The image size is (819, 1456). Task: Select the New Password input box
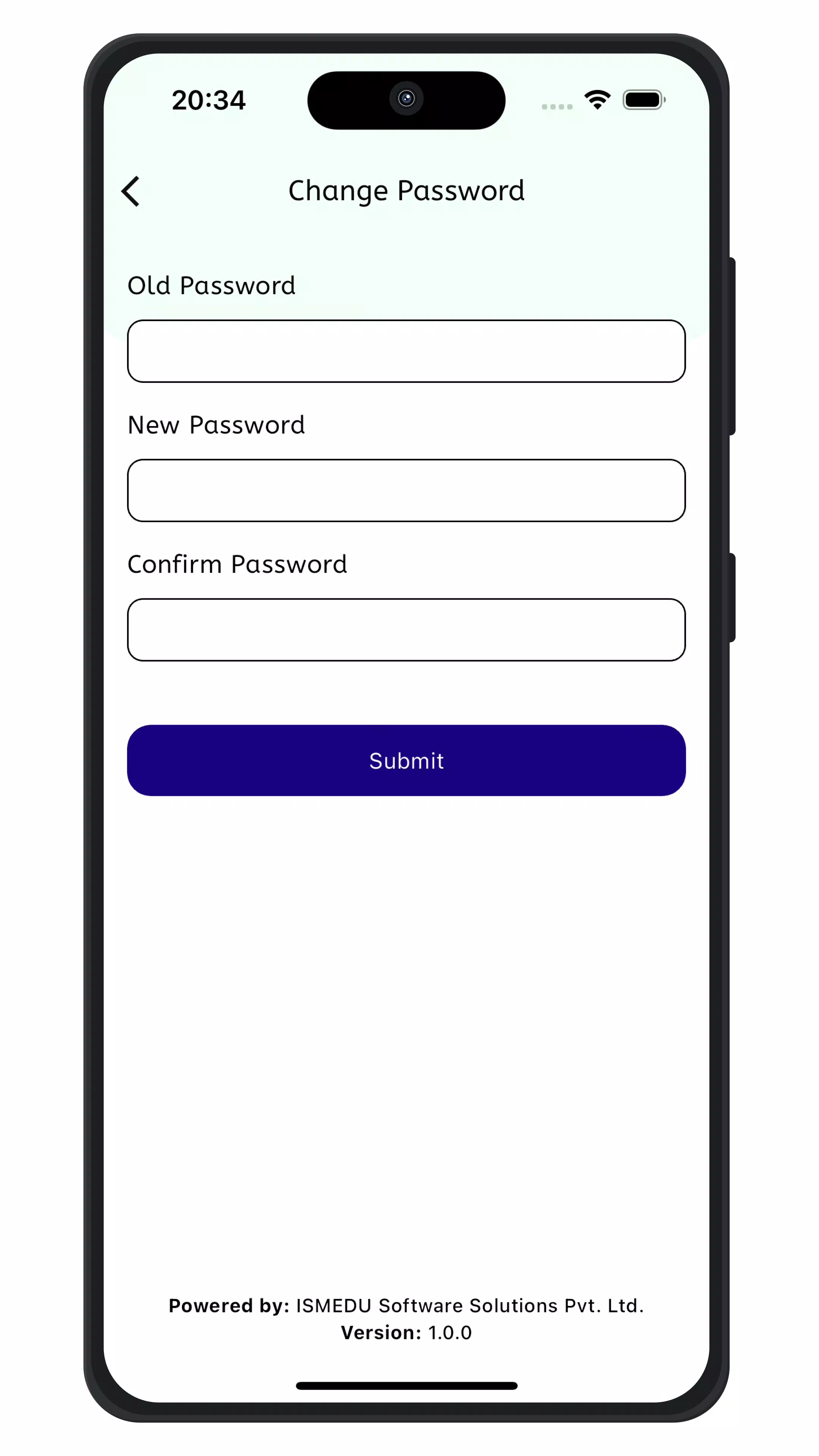click(x=406, y=490)
